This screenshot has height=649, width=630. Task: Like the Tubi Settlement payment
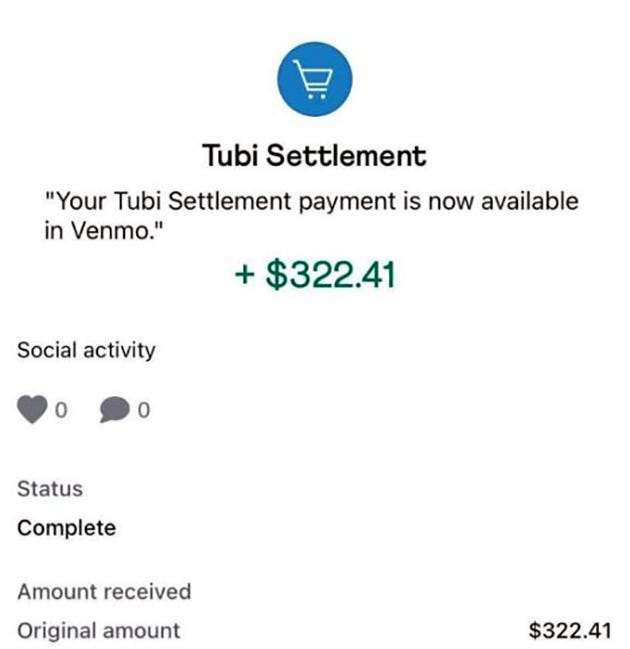pyautogui.click(x=32, y=410)
